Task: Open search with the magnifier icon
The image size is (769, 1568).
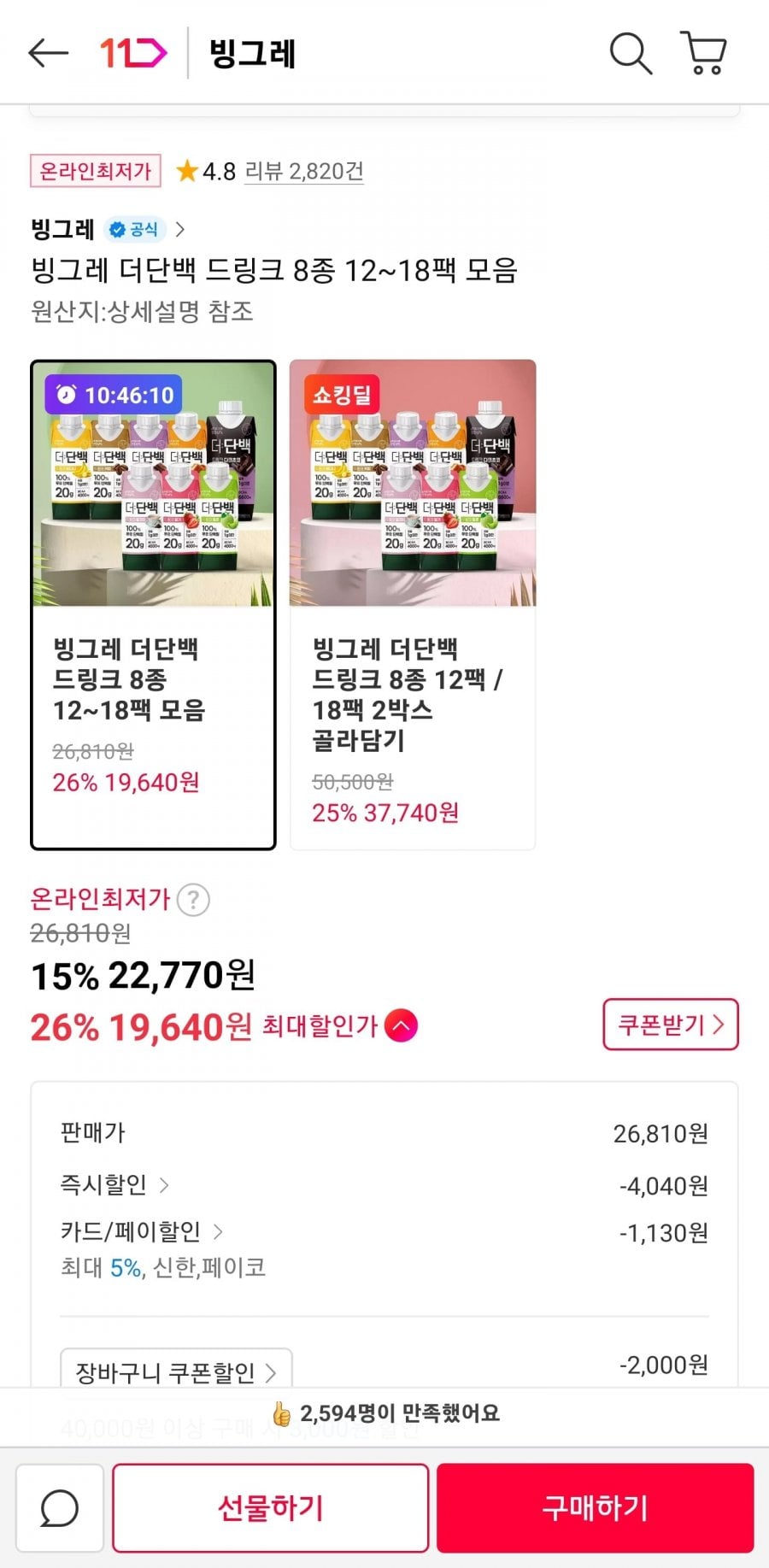Action: point(631,53)
